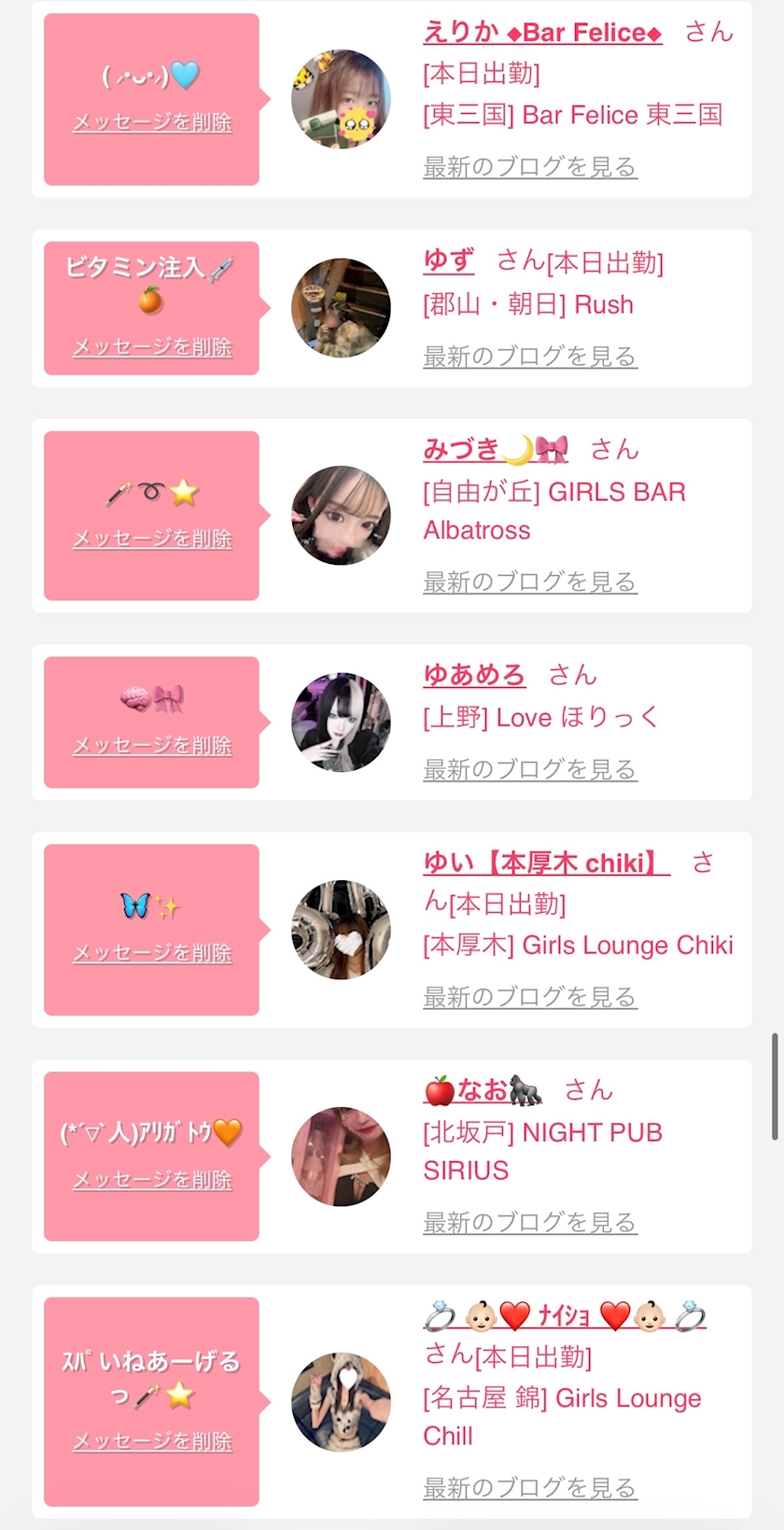
Task: Delete the ビタミン注入 message
Action: coord(152,347)
